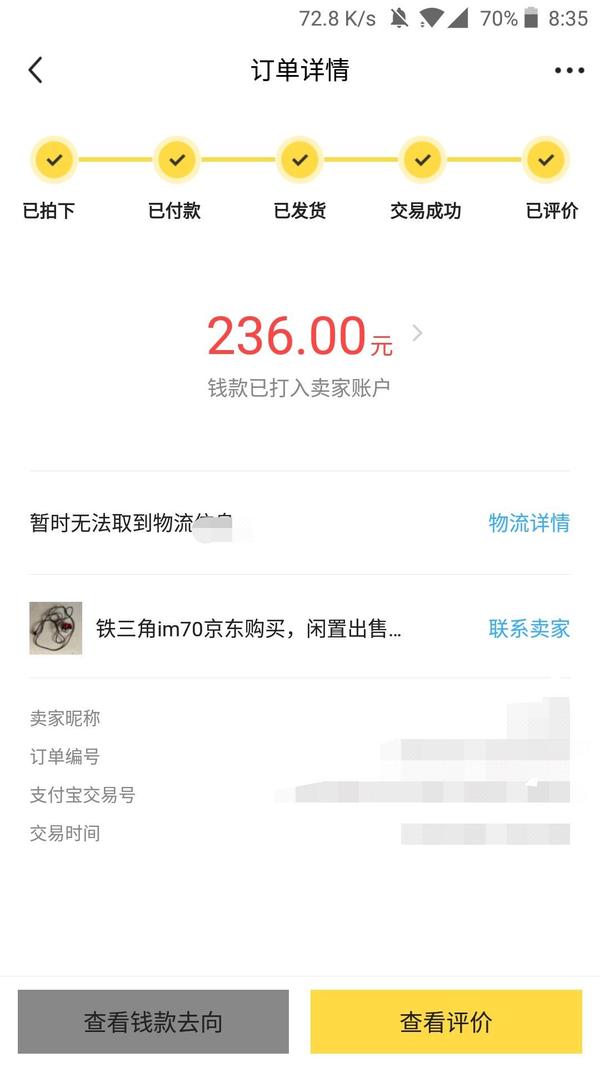Expand the 236.00元 payment amount details

417,333
